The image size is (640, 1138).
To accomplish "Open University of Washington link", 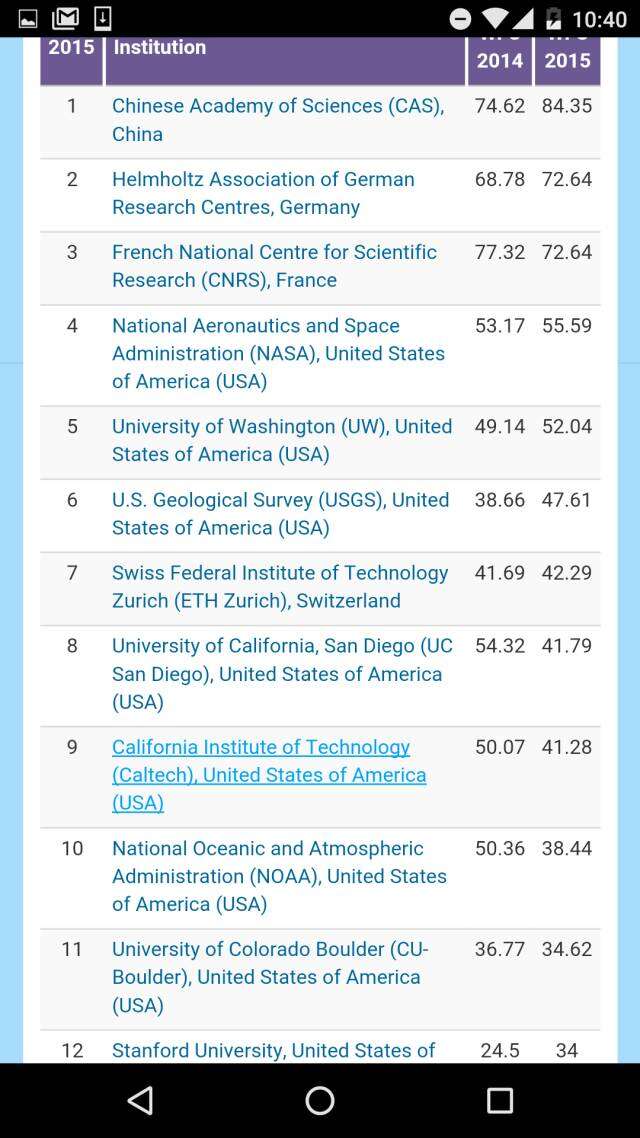I will coord(282,441).
